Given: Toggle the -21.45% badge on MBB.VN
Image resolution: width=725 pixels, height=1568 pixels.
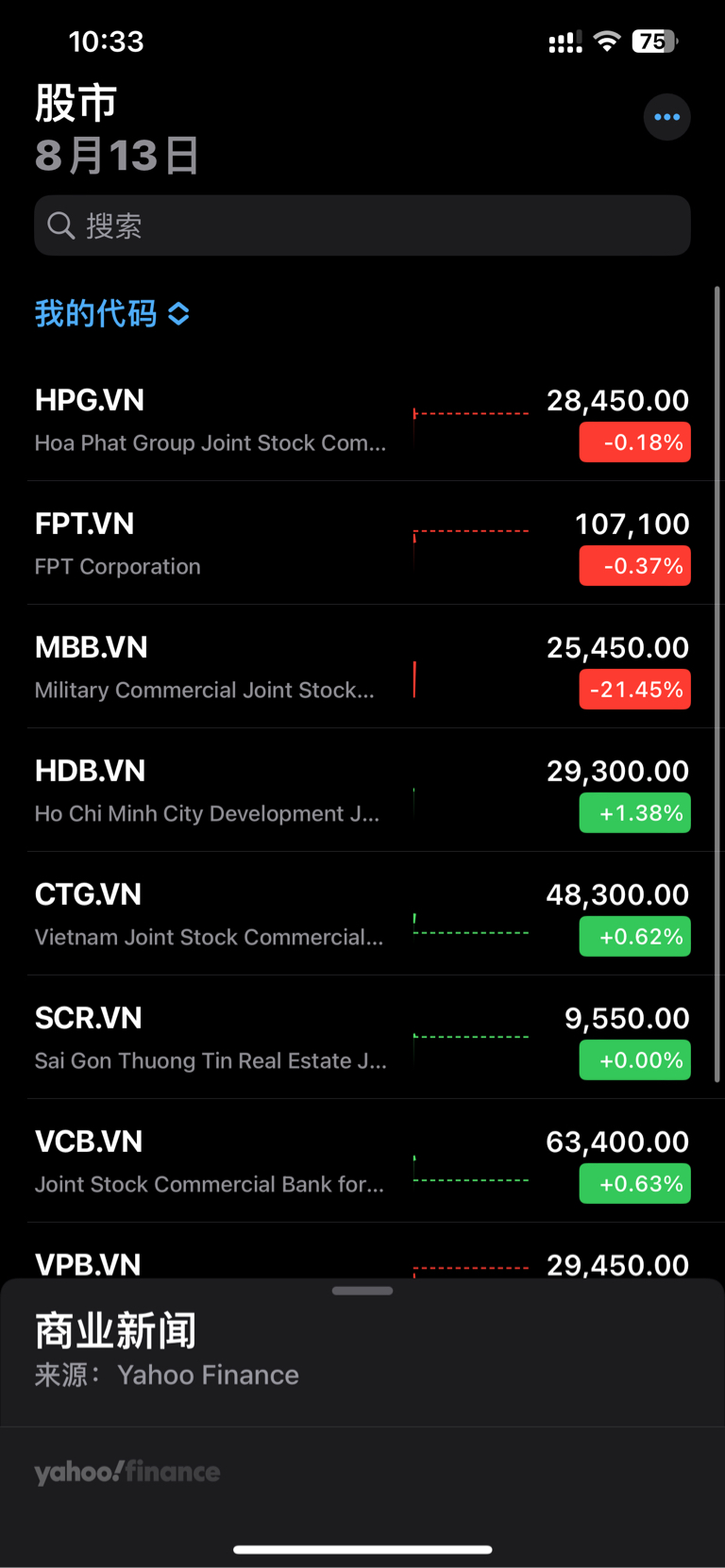Looking at the screenshot, I should tap(634, 690).
